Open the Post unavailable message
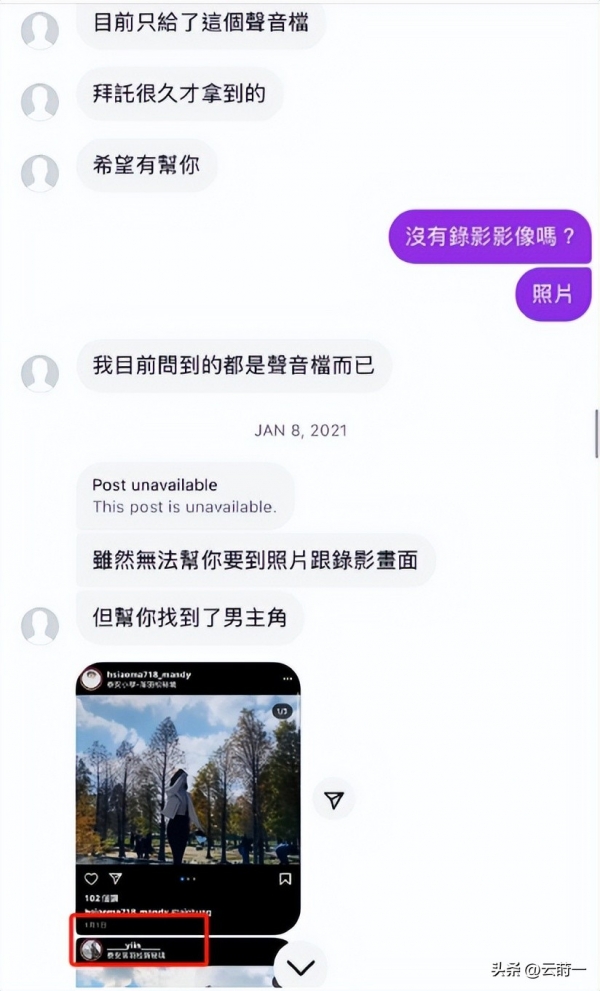Image resolution: width=600 pixels, height=991 pixels. coord(184,495)
